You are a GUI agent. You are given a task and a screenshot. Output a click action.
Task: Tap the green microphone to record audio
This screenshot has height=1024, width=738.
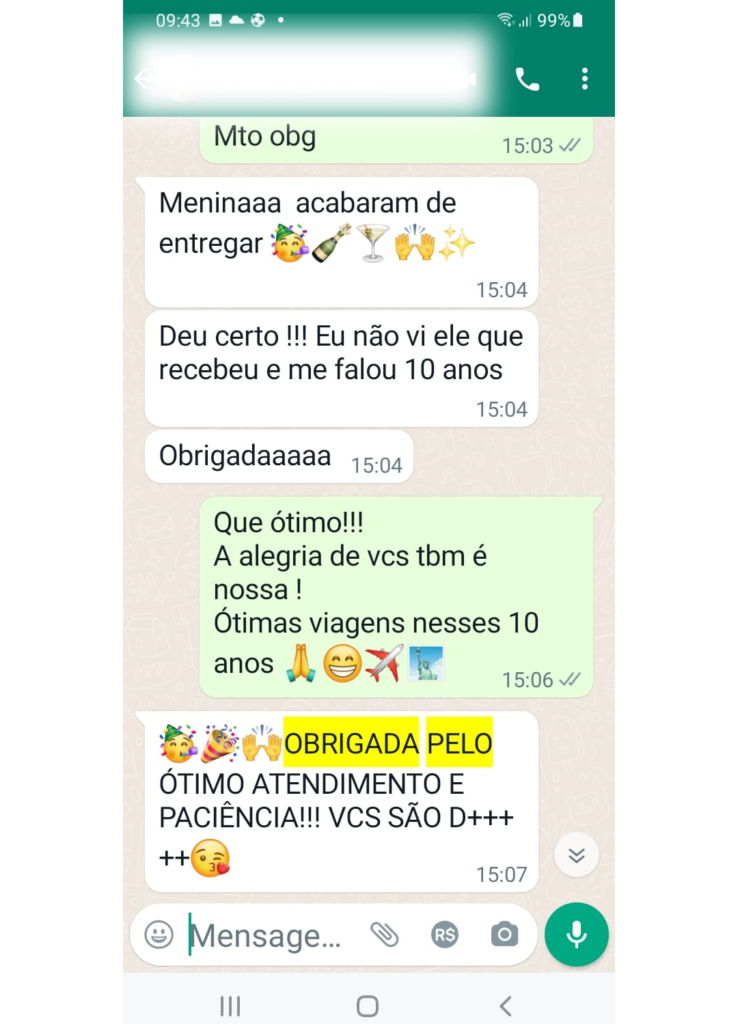pos(577,934)
